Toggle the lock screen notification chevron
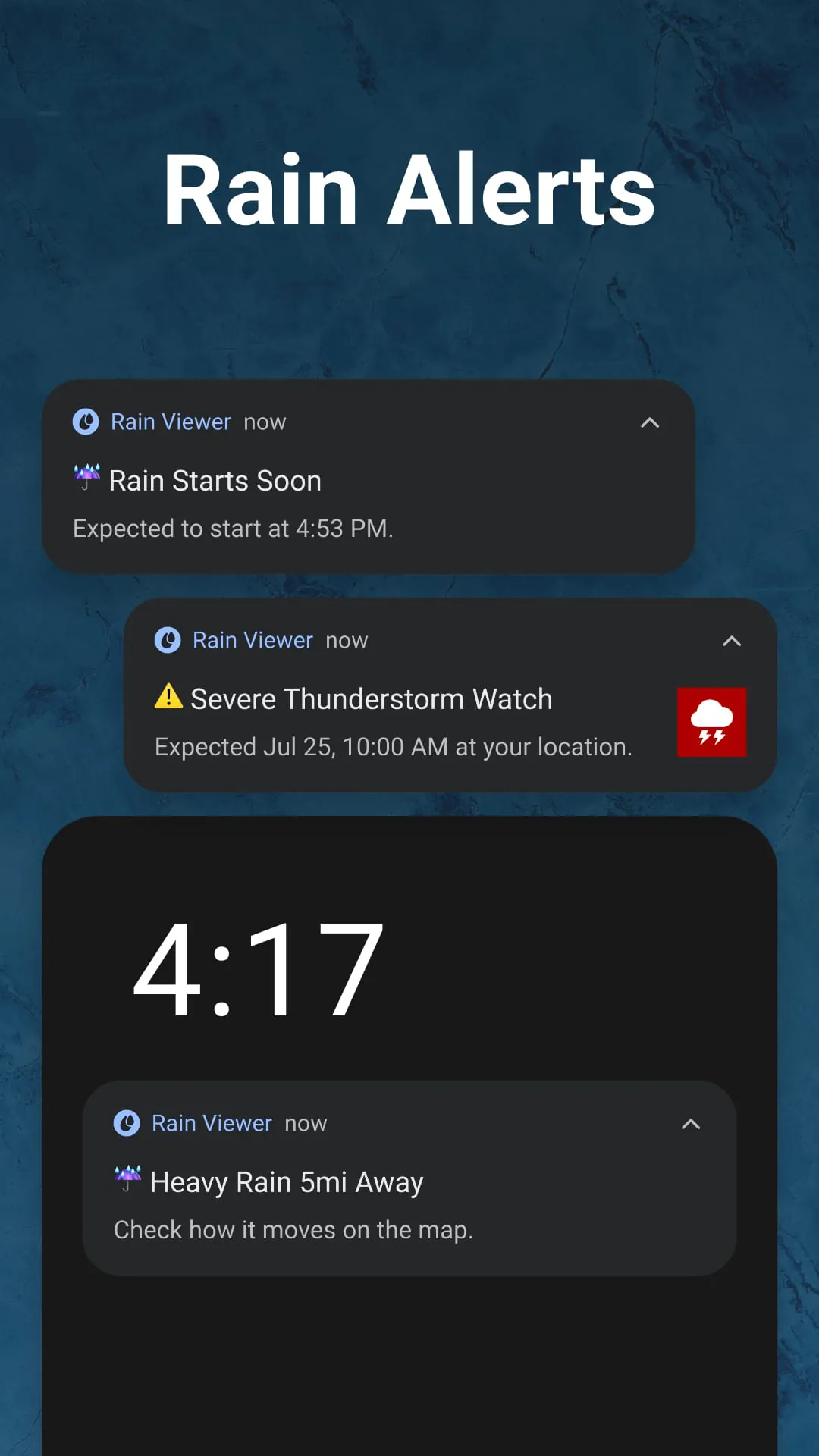This screenshot has height=1456, width=819. click(691, 1125)
